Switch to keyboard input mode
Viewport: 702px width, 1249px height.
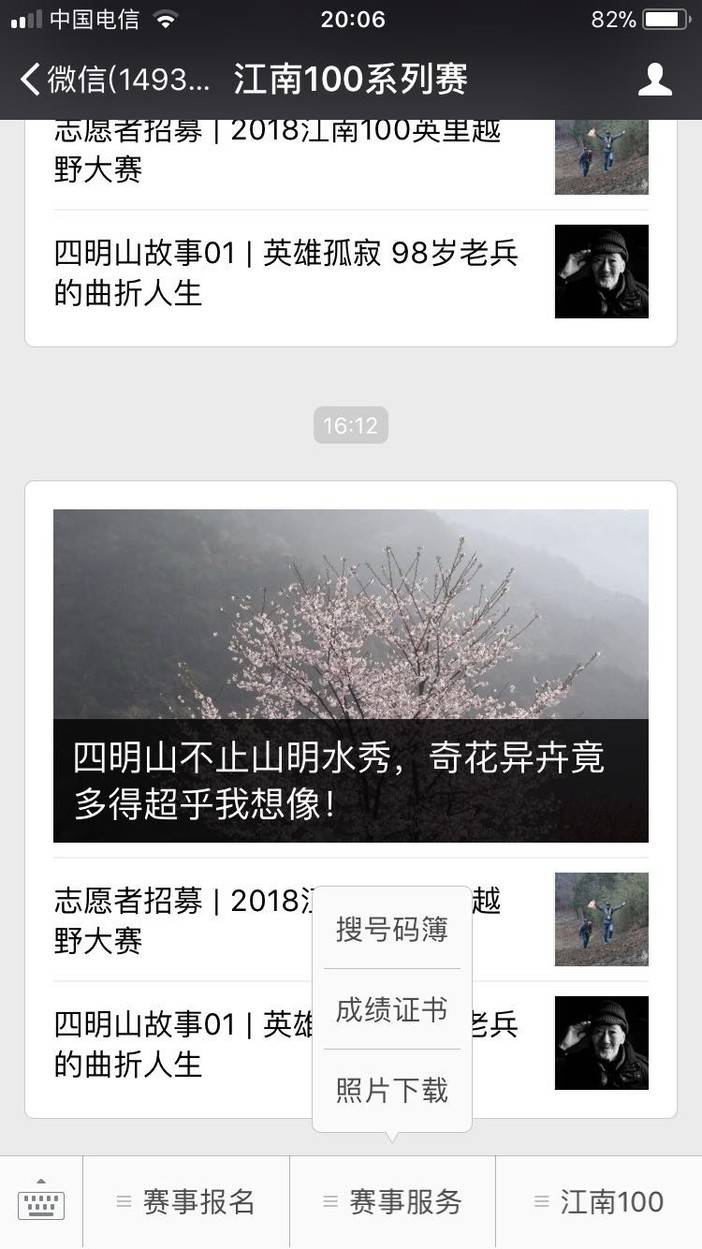coord(41,1202)
